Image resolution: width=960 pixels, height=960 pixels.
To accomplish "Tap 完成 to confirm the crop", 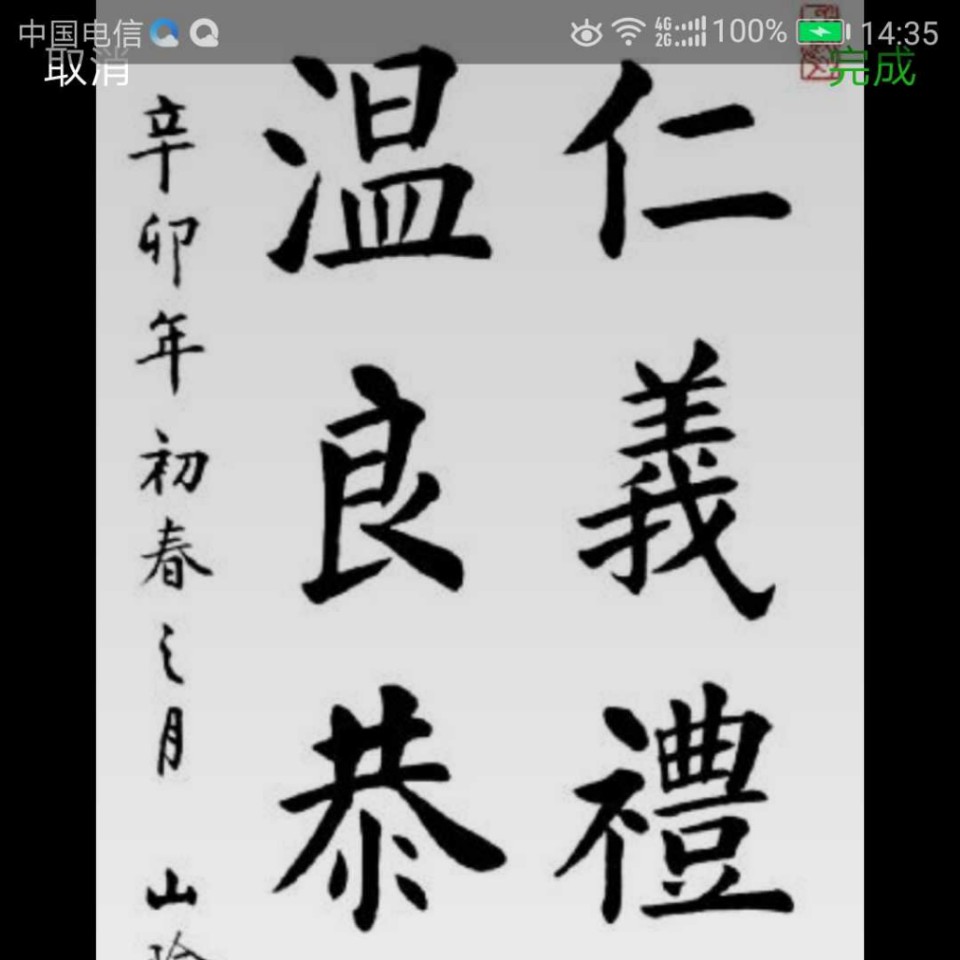I will (x=872, y=68).
